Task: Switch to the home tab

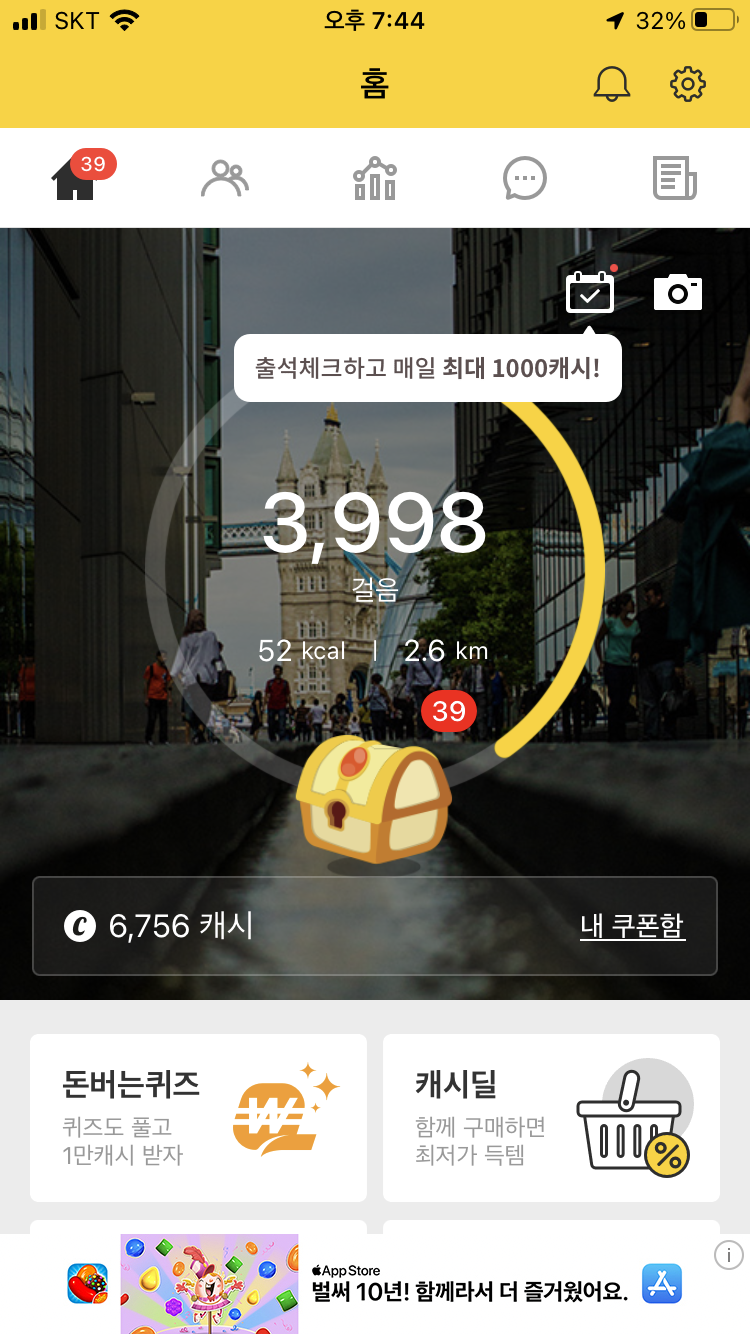Action: [76, 180]
